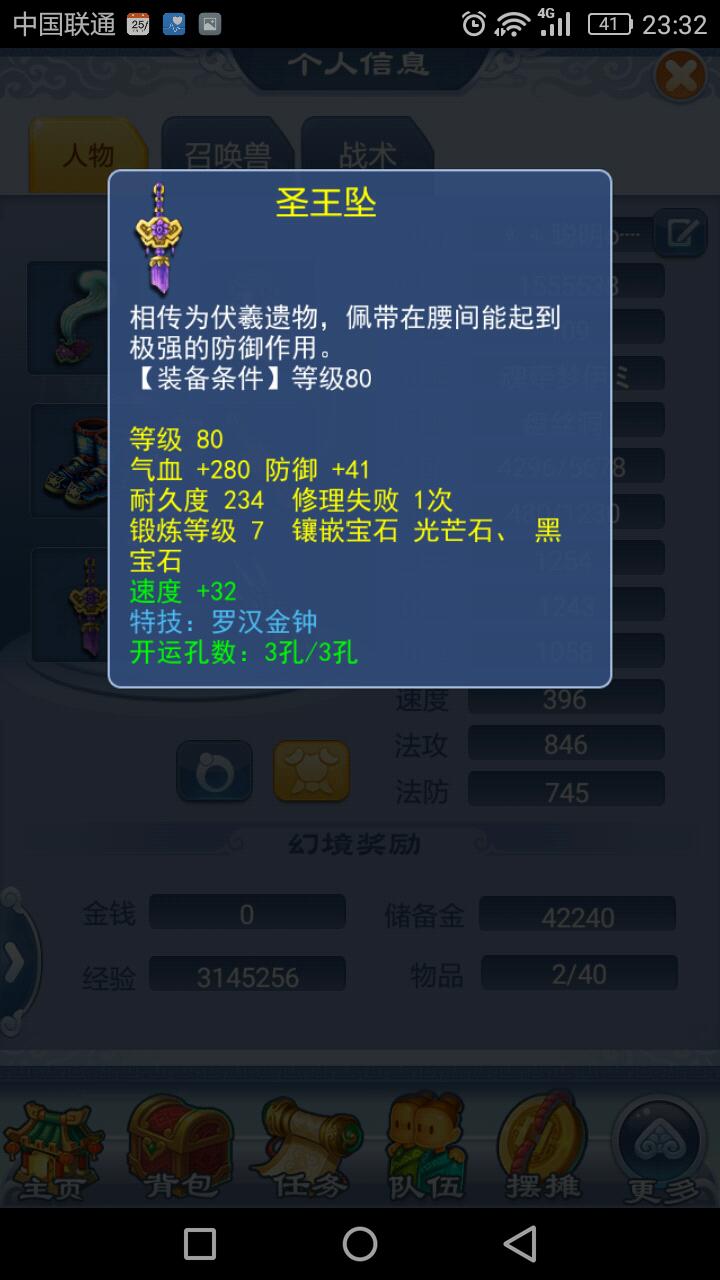The image size is (720, 1280).
Task: Close the 个人信息 panel
Action: coord(680,77)
